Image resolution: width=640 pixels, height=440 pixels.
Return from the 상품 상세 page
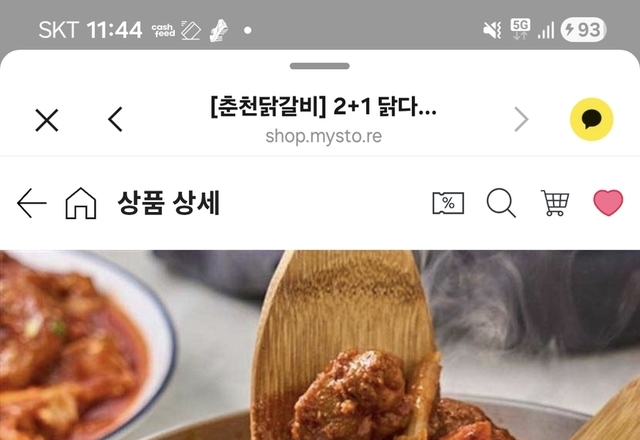click(x=32, y=204)
